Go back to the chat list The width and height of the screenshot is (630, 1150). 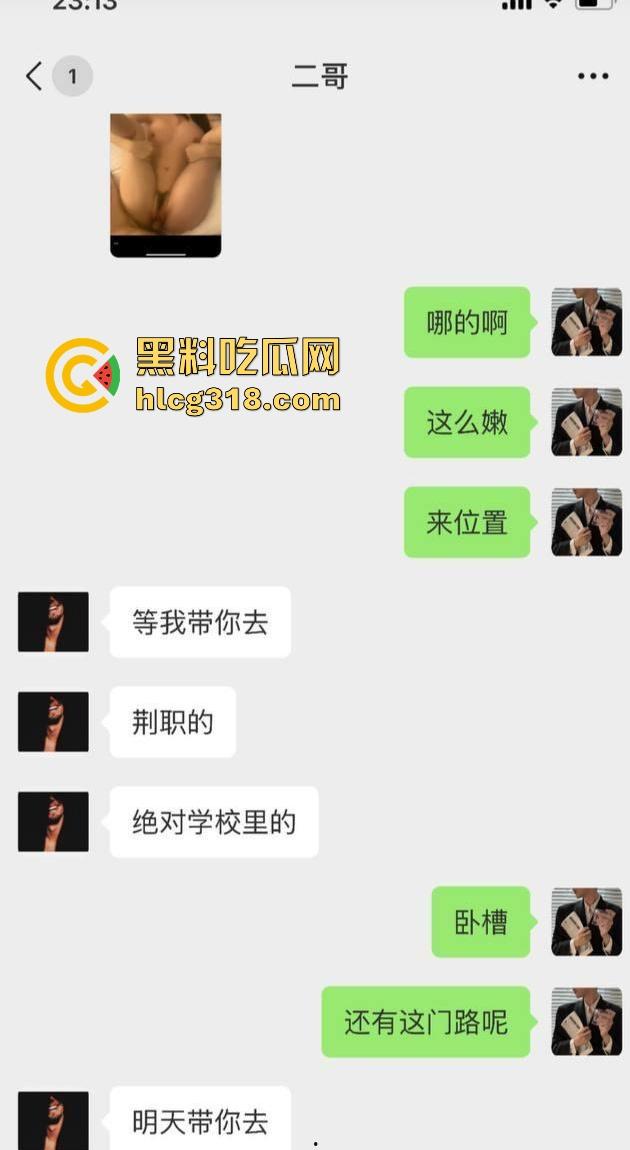pyautogui.click(x=35, y=76)
